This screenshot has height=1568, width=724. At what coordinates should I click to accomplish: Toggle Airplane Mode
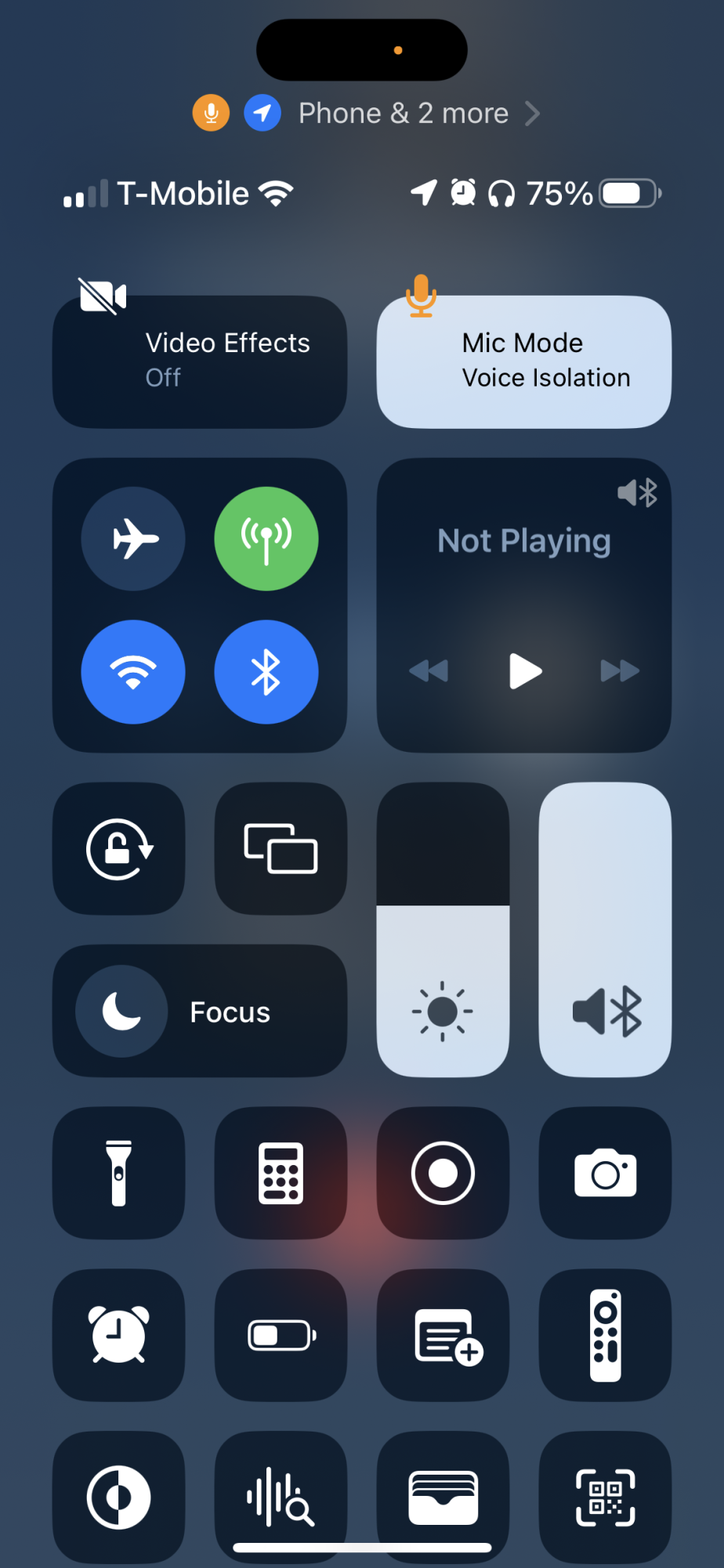[133, 539]
